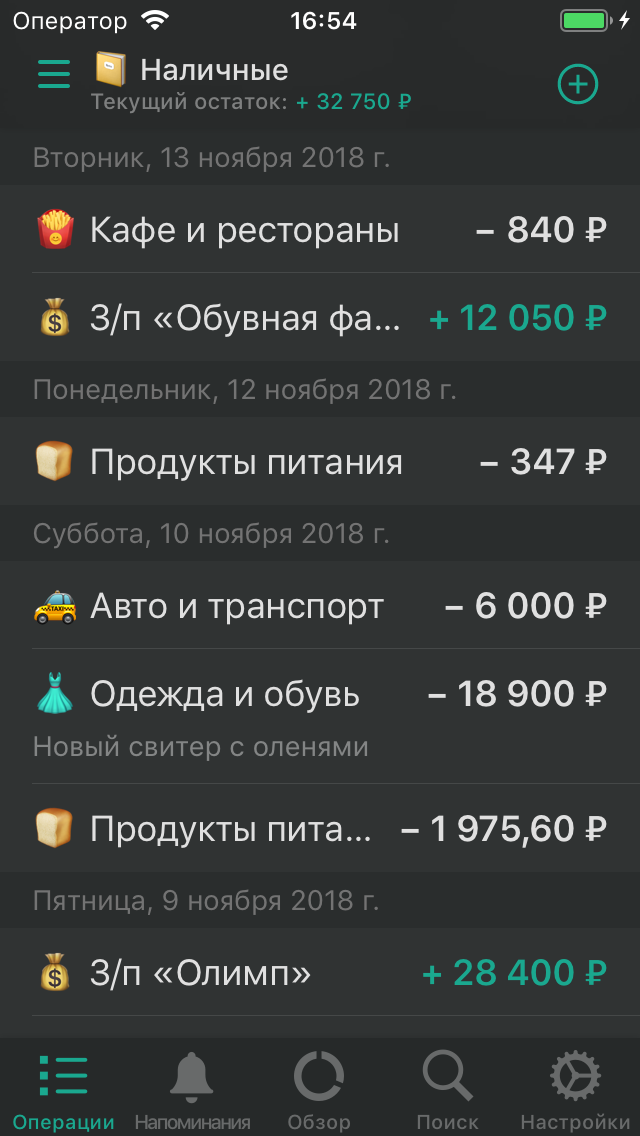Add a new operation with plus icon
The height and width of the screenshot is (1136, 640).
click(x=577, y=84)
